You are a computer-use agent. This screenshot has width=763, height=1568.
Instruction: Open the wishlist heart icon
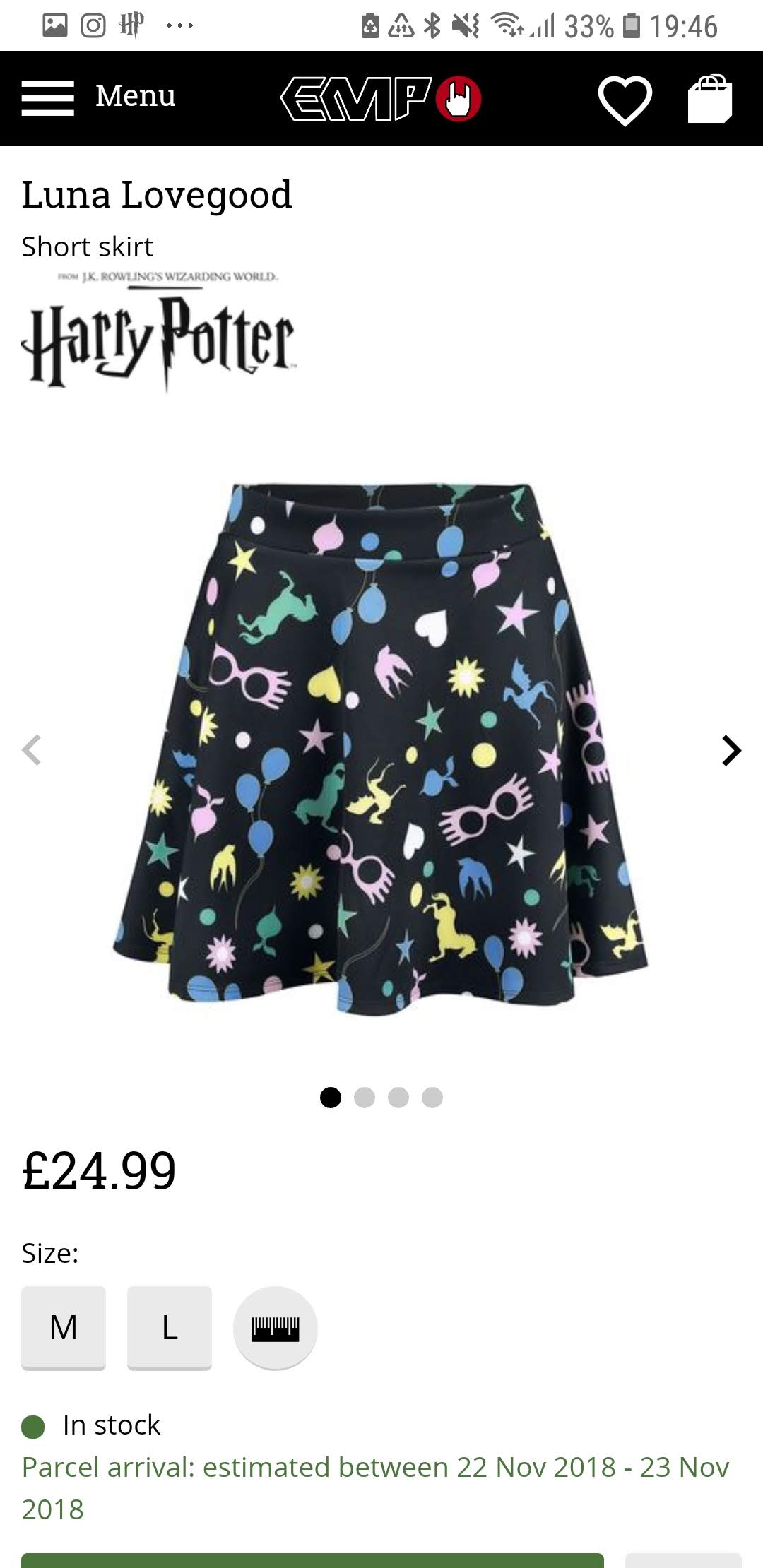point(625,100)
